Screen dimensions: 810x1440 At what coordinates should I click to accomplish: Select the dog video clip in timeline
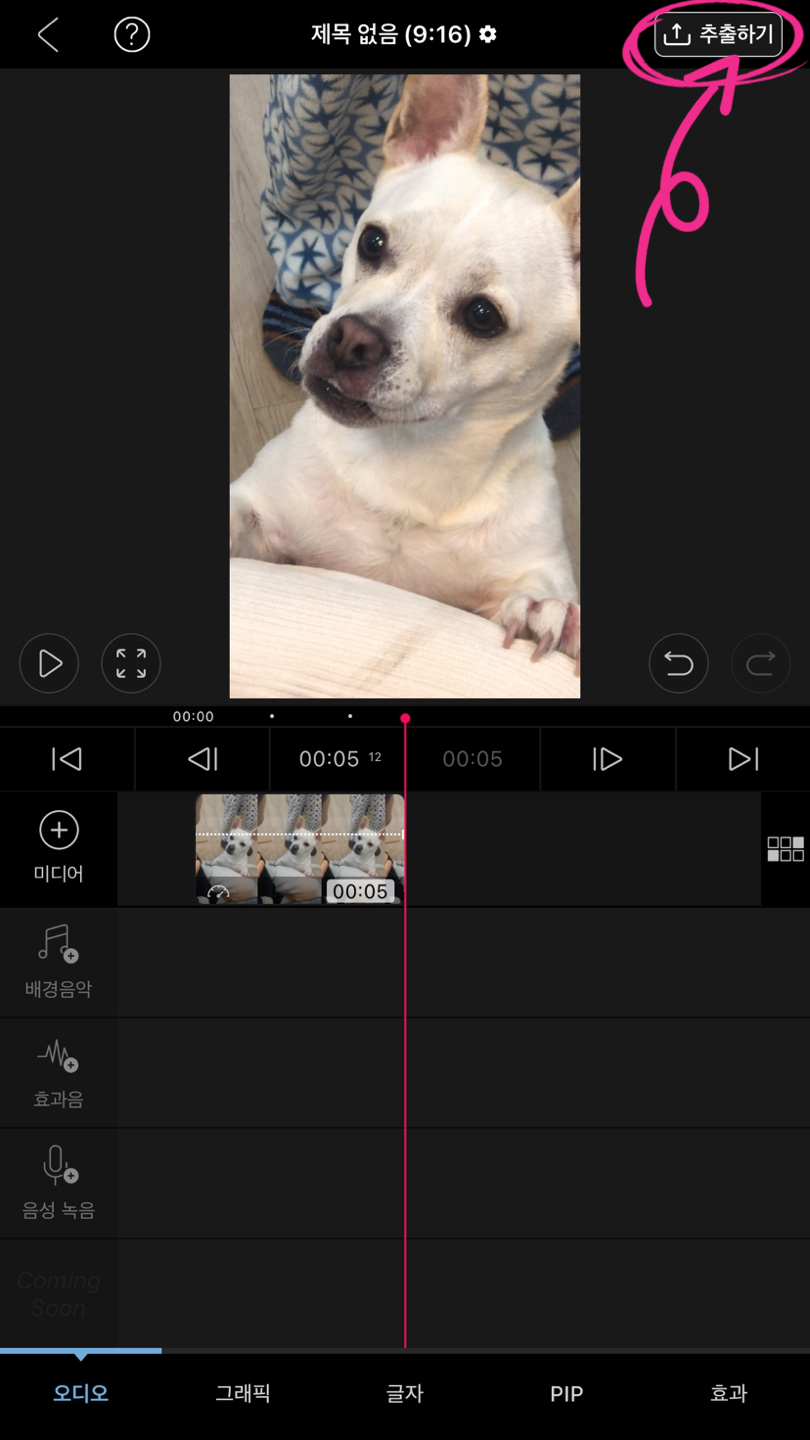tap(299, 848)
